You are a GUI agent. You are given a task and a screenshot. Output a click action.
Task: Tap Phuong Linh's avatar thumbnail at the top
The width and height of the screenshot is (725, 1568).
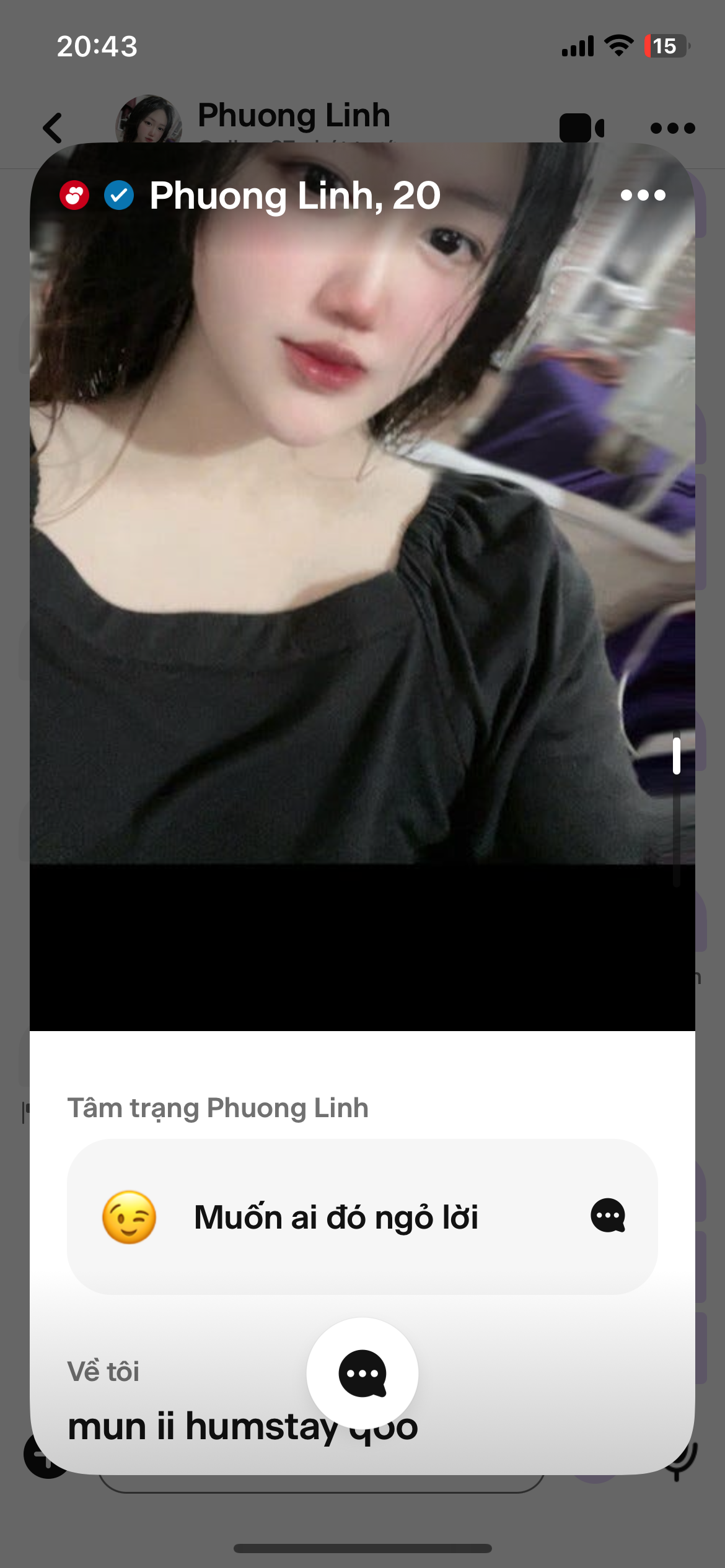(149, 118)
